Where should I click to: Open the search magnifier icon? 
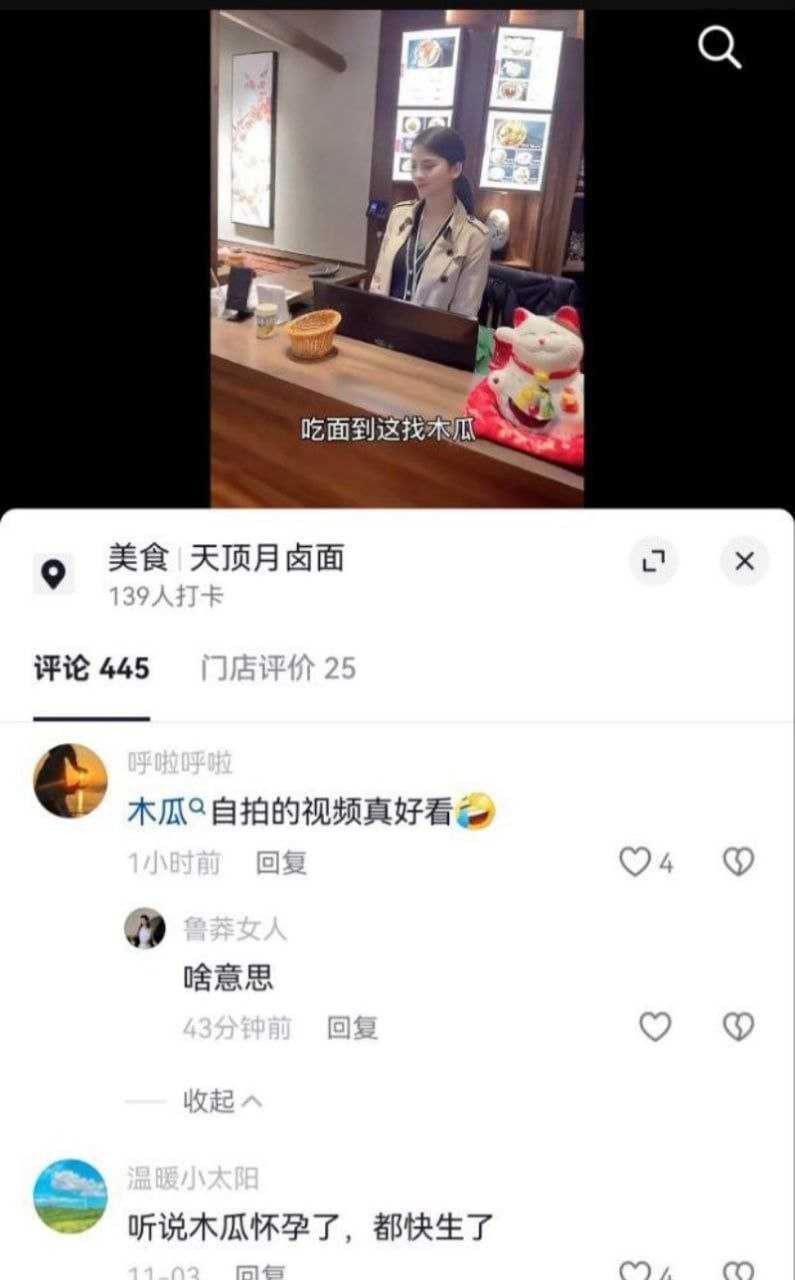click(719, 47)
